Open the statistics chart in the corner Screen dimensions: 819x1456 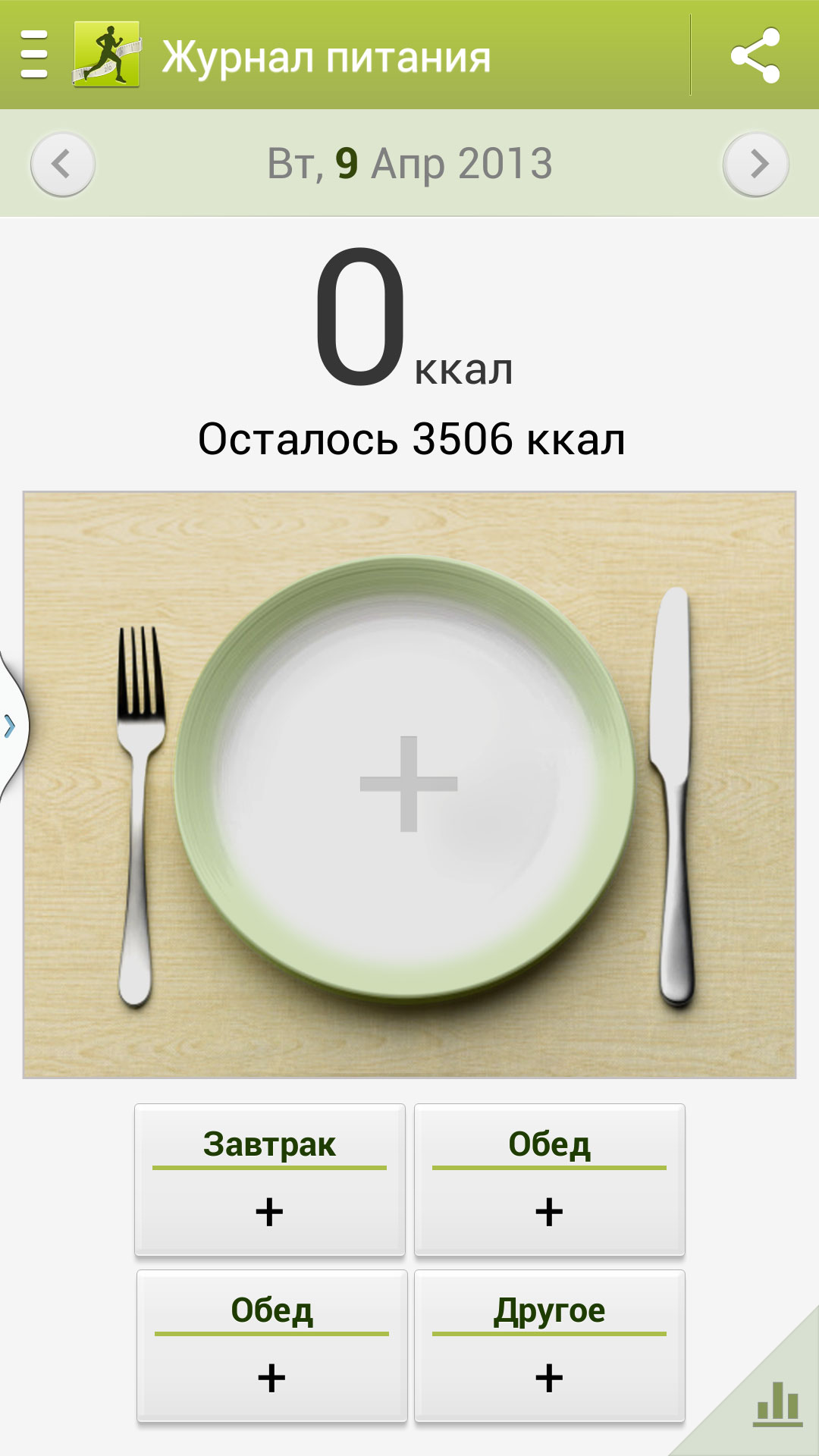pos(777,1405)
